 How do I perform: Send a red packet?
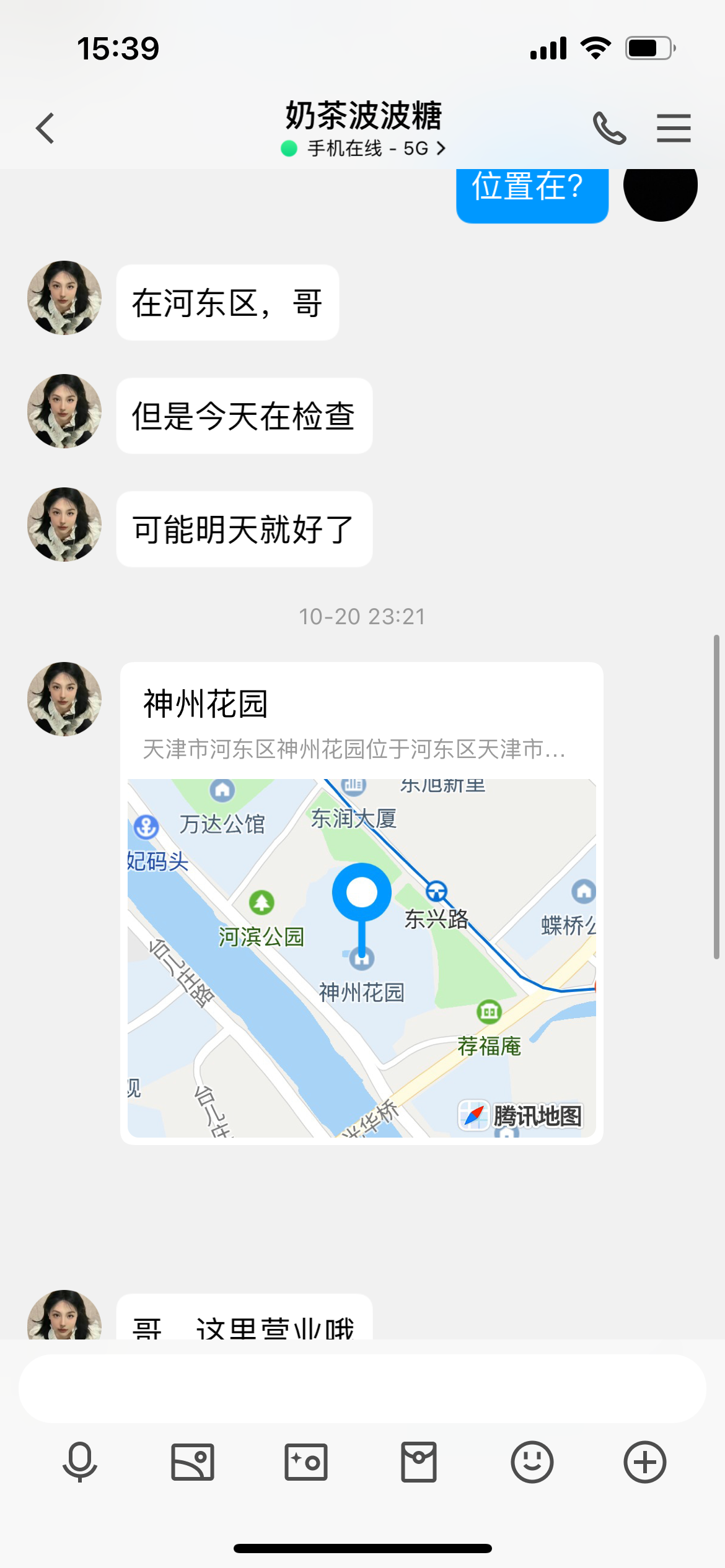click(x=419, y=1462)
